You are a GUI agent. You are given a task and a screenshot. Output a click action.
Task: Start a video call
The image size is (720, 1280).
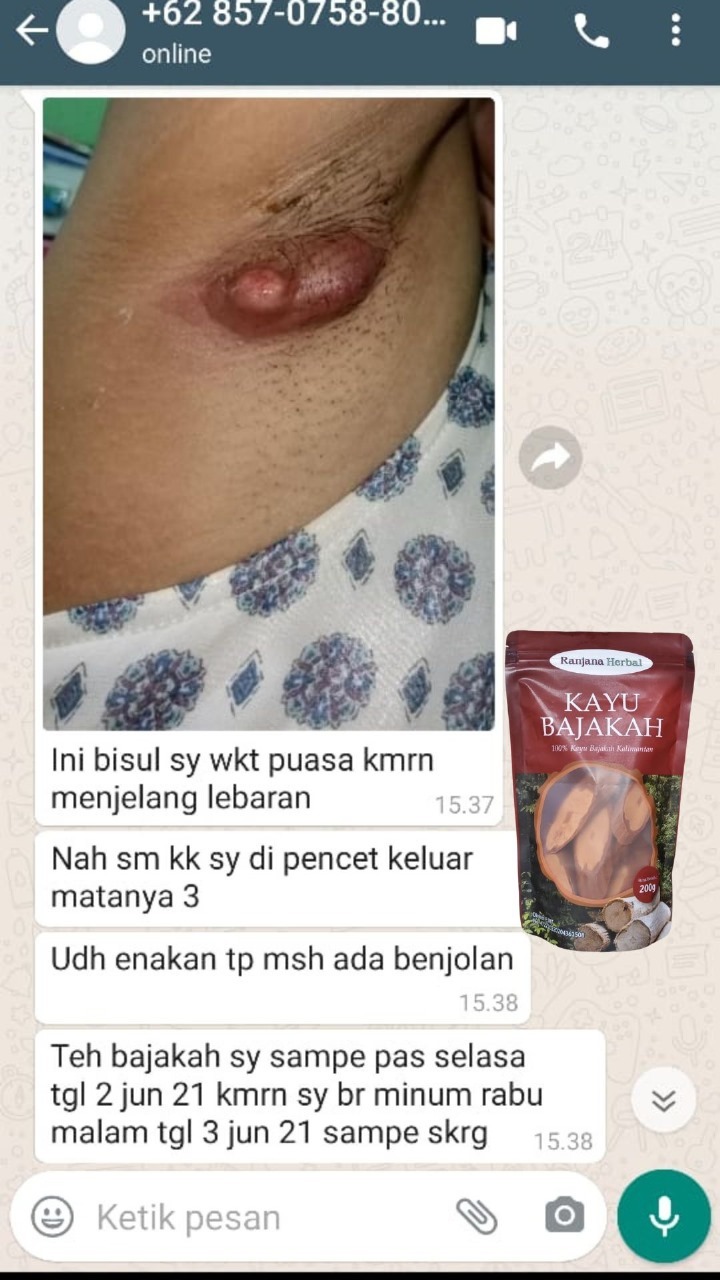(496, 31)
